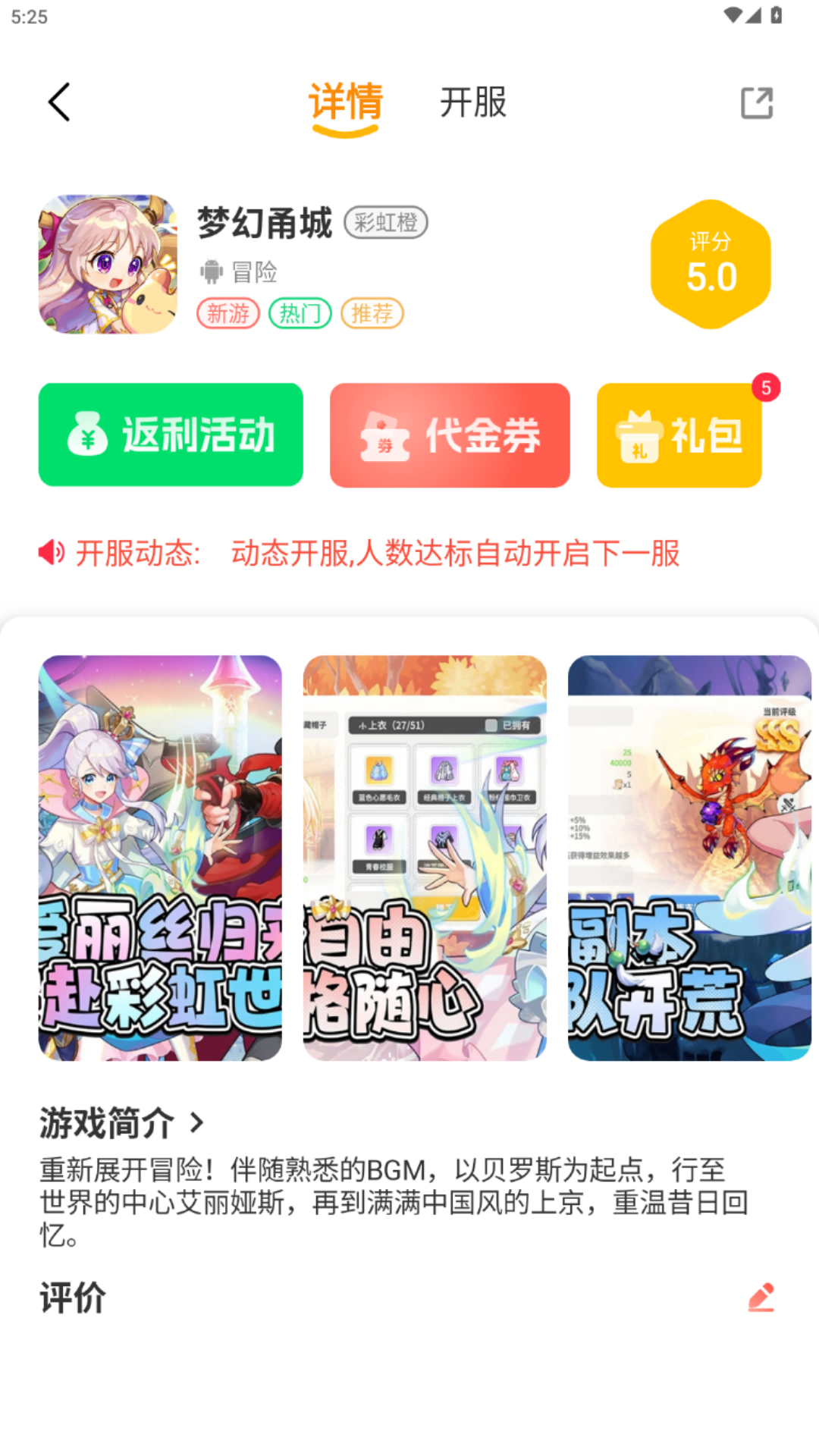Expand 游戏简介 via its chevron
Image resolution: width=819 pixels, height=1456 pixels.
tap(195, 1124)
